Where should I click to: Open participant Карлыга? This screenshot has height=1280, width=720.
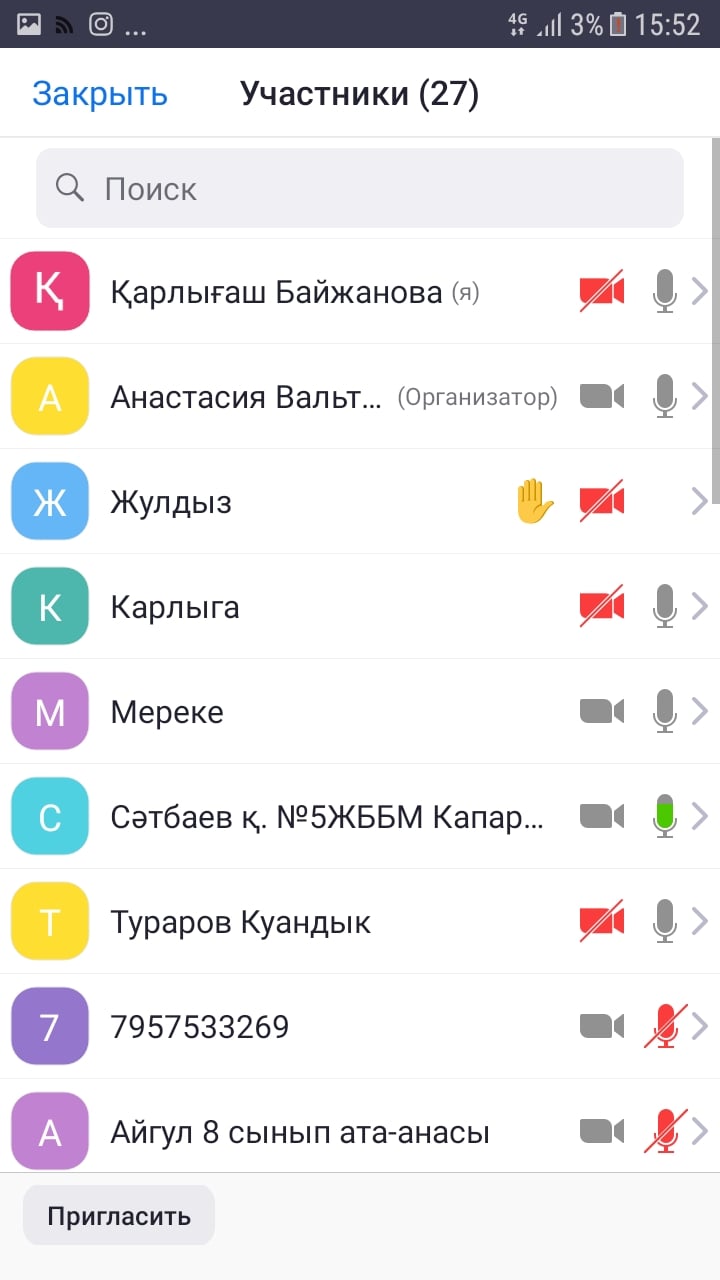click(360, 606)
